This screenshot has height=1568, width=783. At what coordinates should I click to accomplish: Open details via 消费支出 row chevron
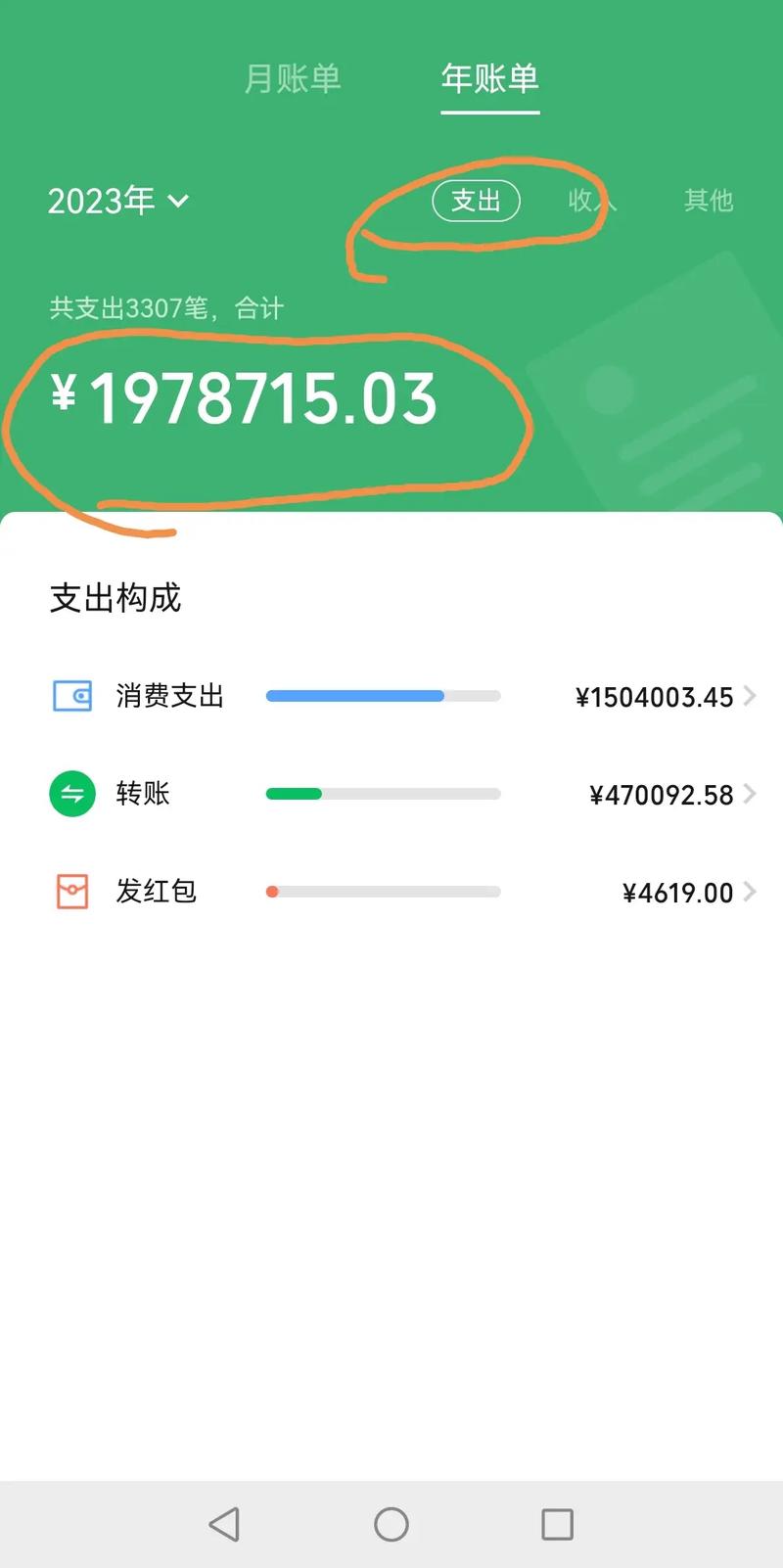pos(751,696)
